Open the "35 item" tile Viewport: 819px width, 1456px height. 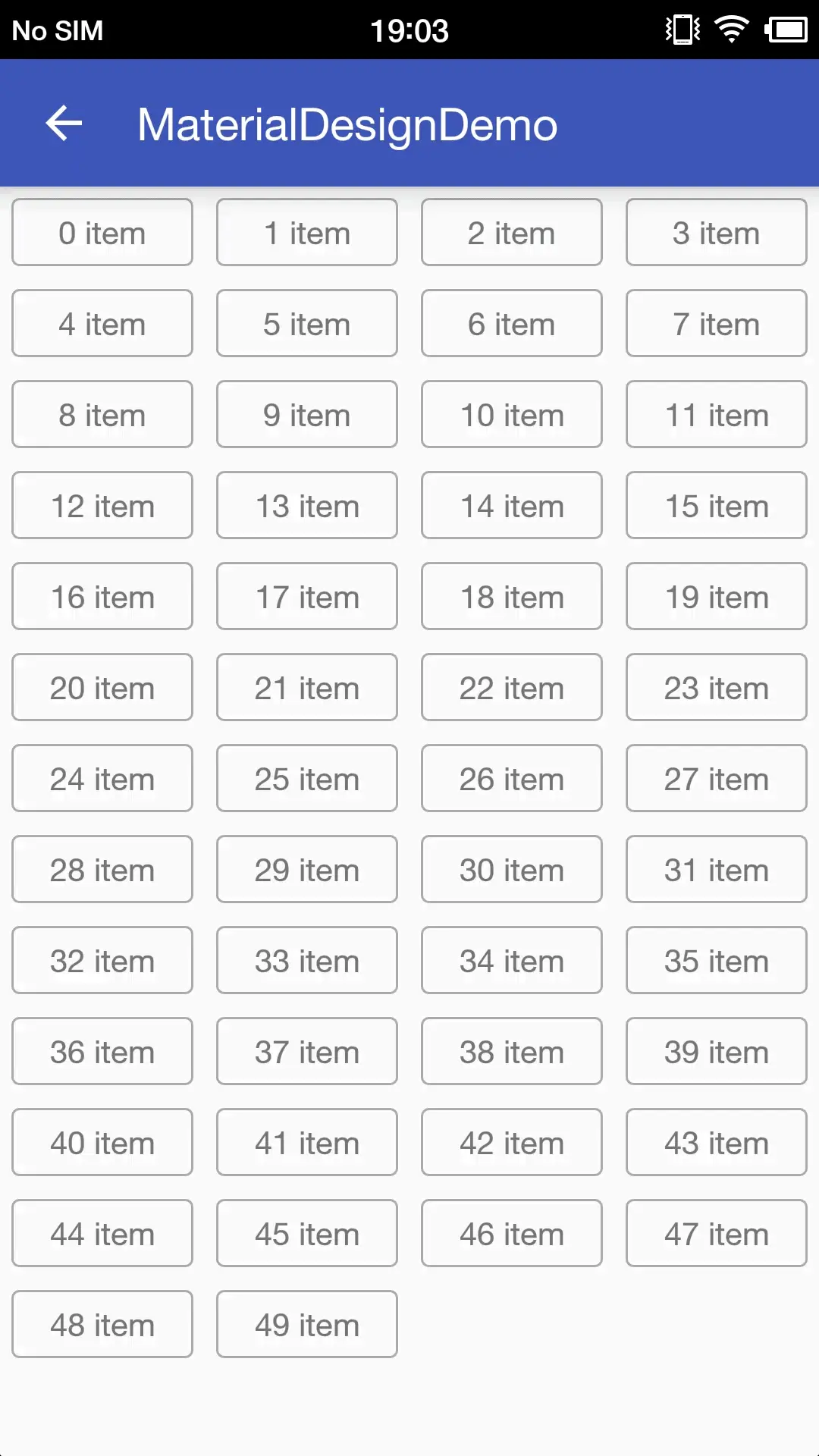716,961
